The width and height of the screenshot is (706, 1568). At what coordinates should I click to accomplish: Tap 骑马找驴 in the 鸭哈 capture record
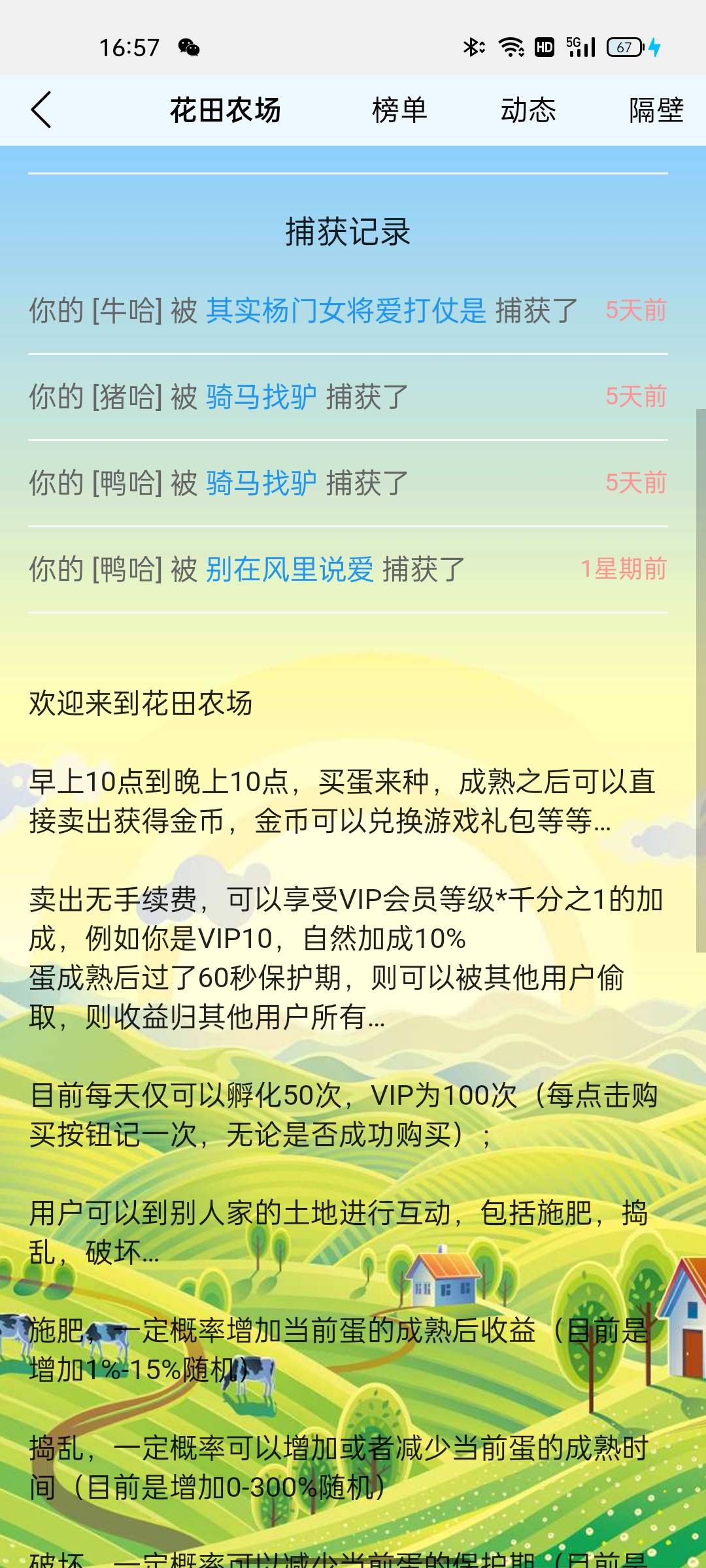pos(261,483)
